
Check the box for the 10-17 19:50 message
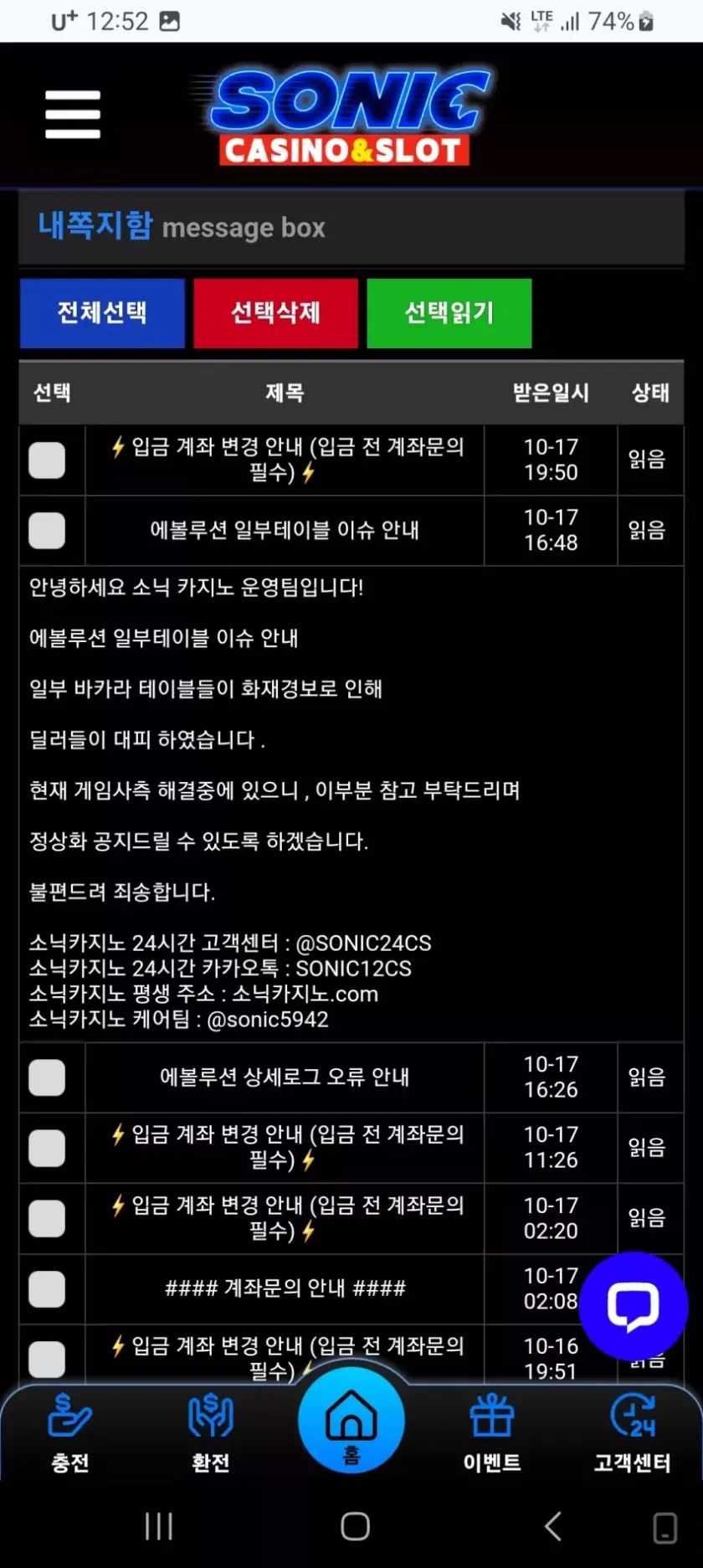[47, 460]
